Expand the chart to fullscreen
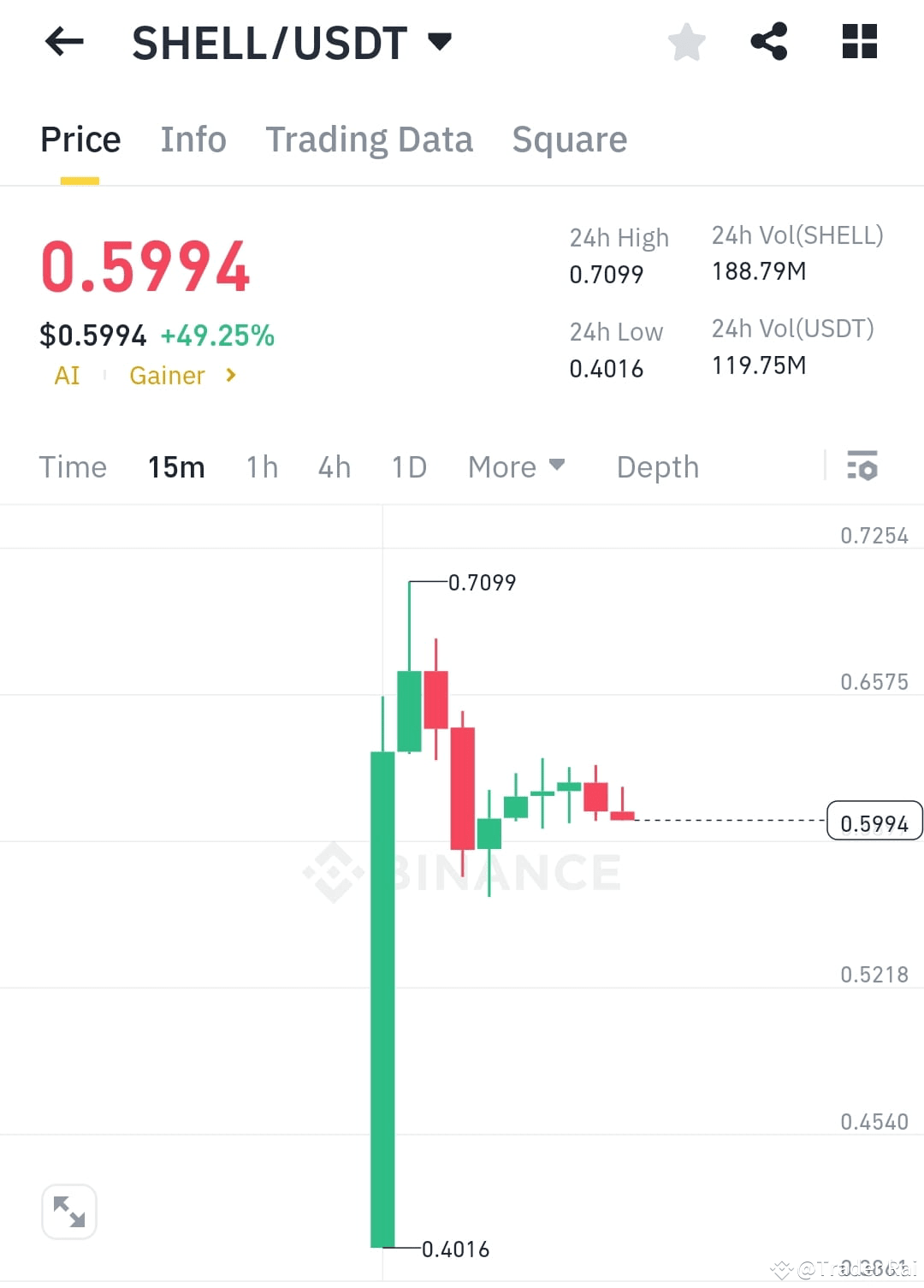Viewport: 924px width, 1288px height. coord(68,1211)
